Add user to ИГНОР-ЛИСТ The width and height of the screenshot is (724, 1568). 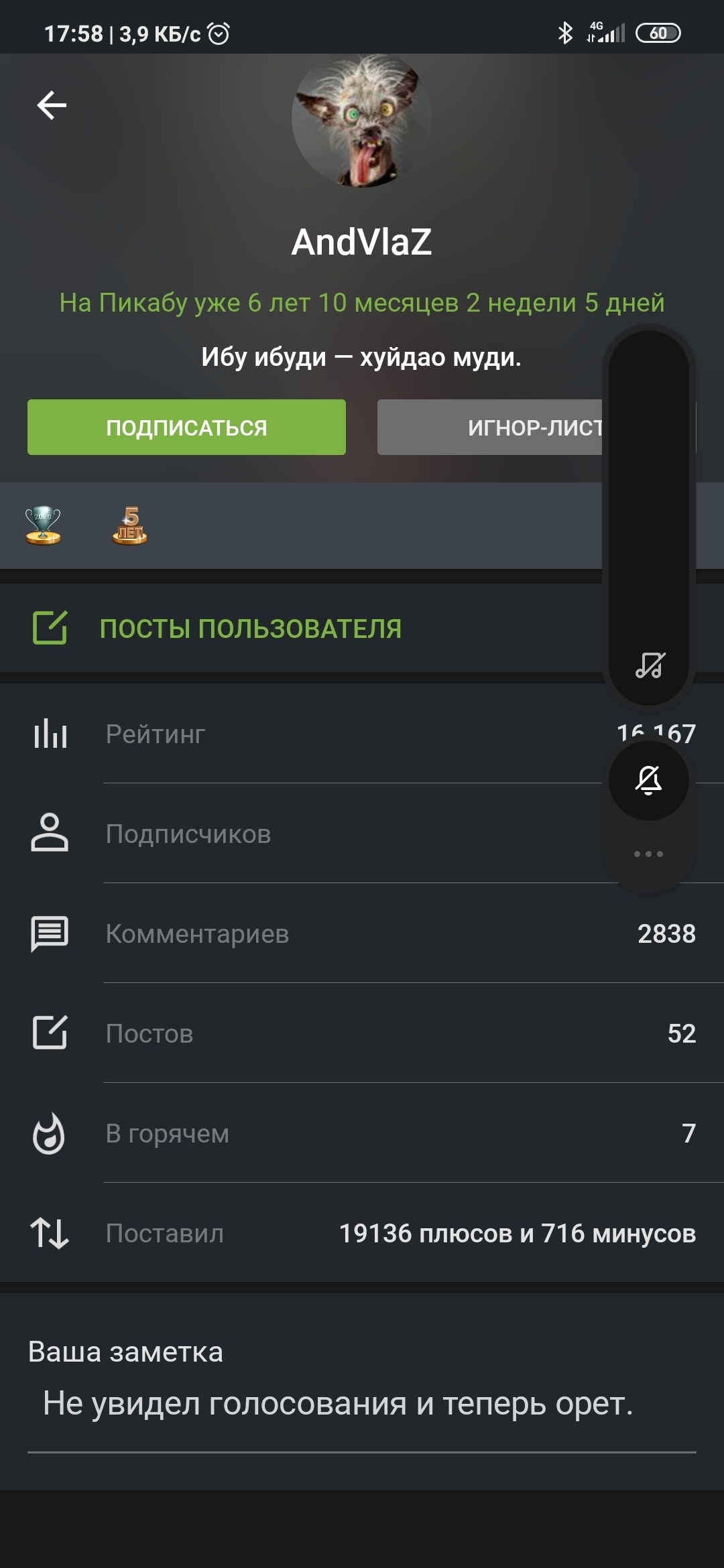(x=489, y=428)
